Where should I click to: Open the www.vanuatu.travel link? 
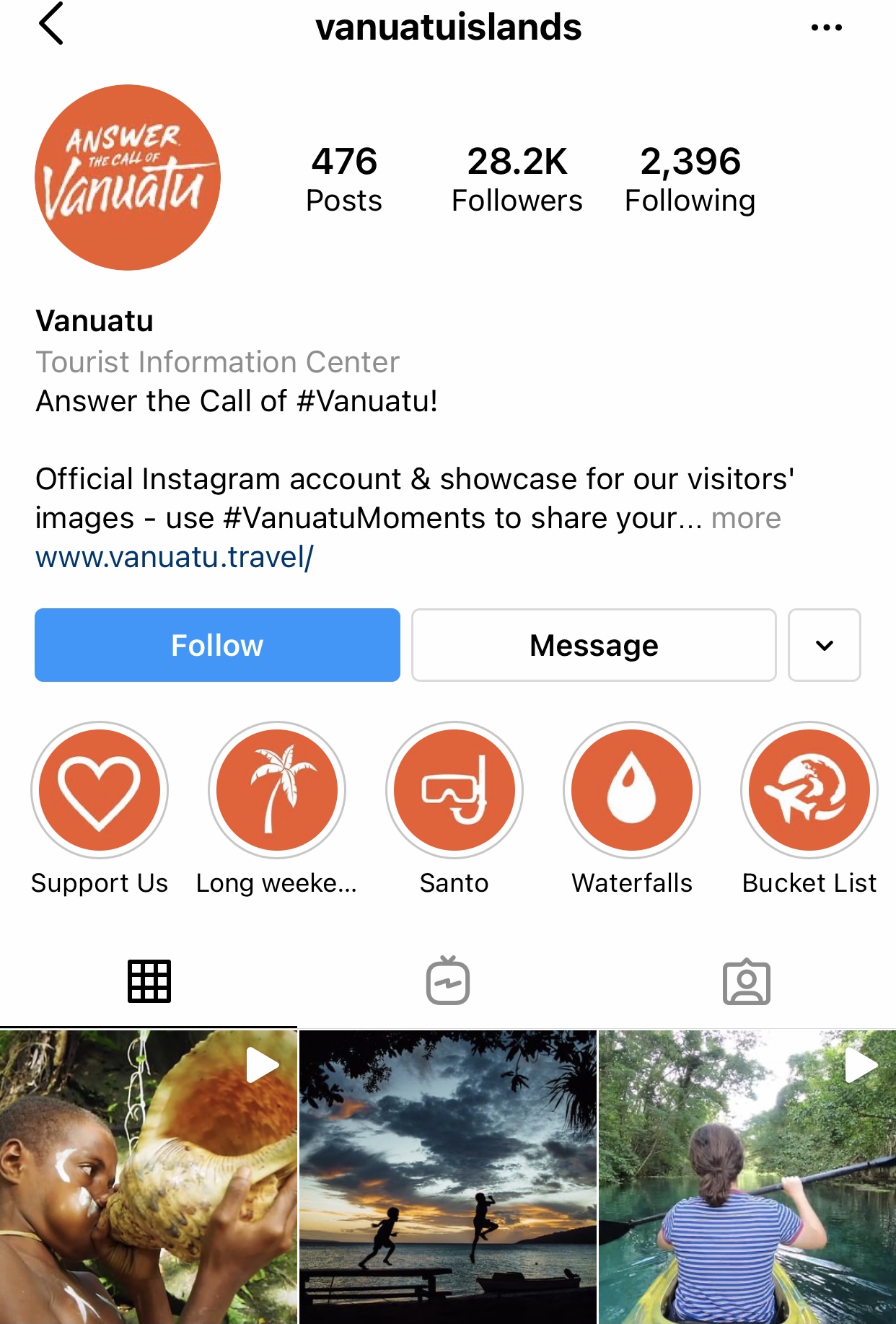tap(175, 557)
